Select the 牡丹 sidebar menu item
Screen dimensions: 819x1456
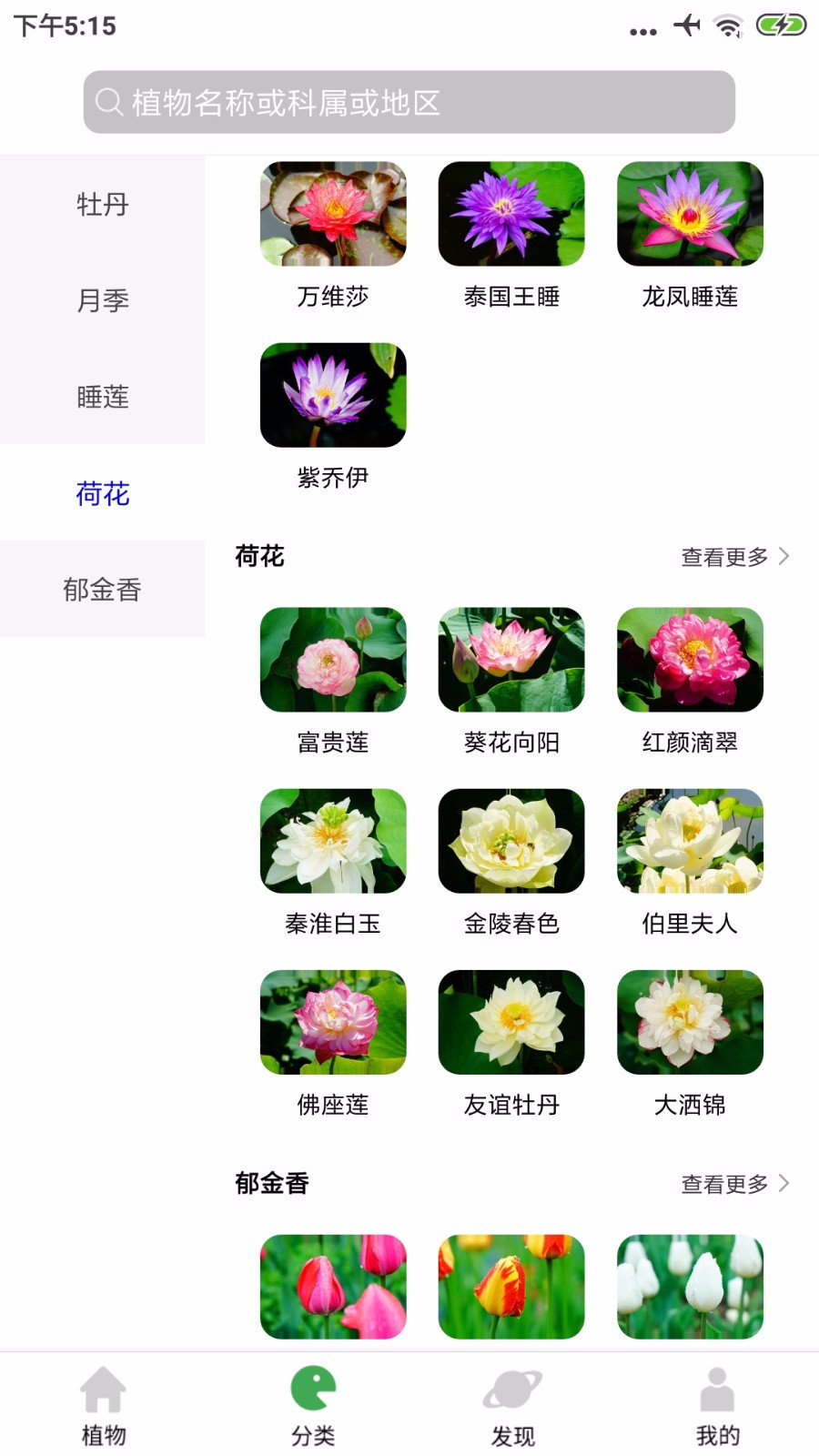click(102, 205)
